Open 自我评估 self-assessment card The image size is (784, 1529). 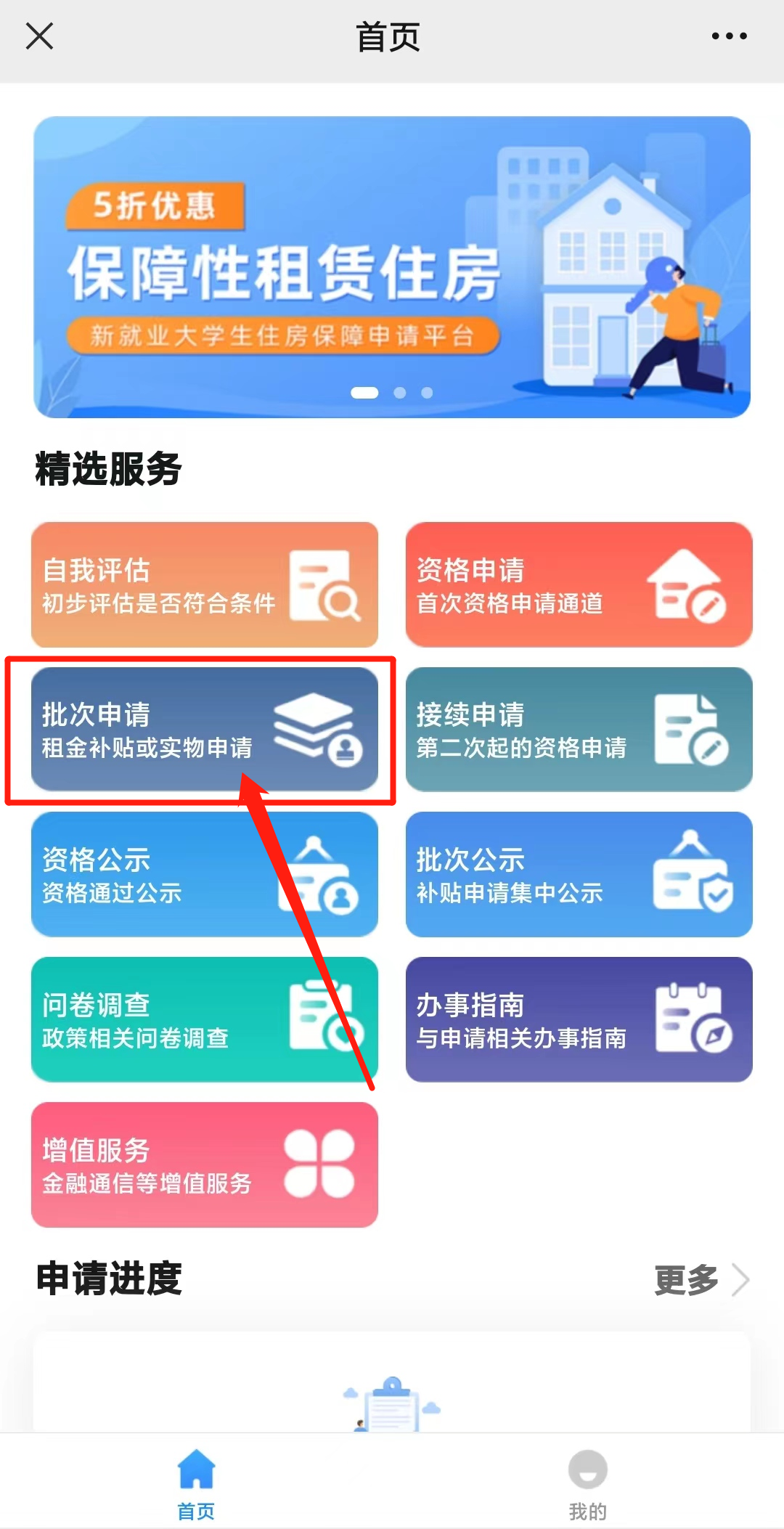(205, 584)
